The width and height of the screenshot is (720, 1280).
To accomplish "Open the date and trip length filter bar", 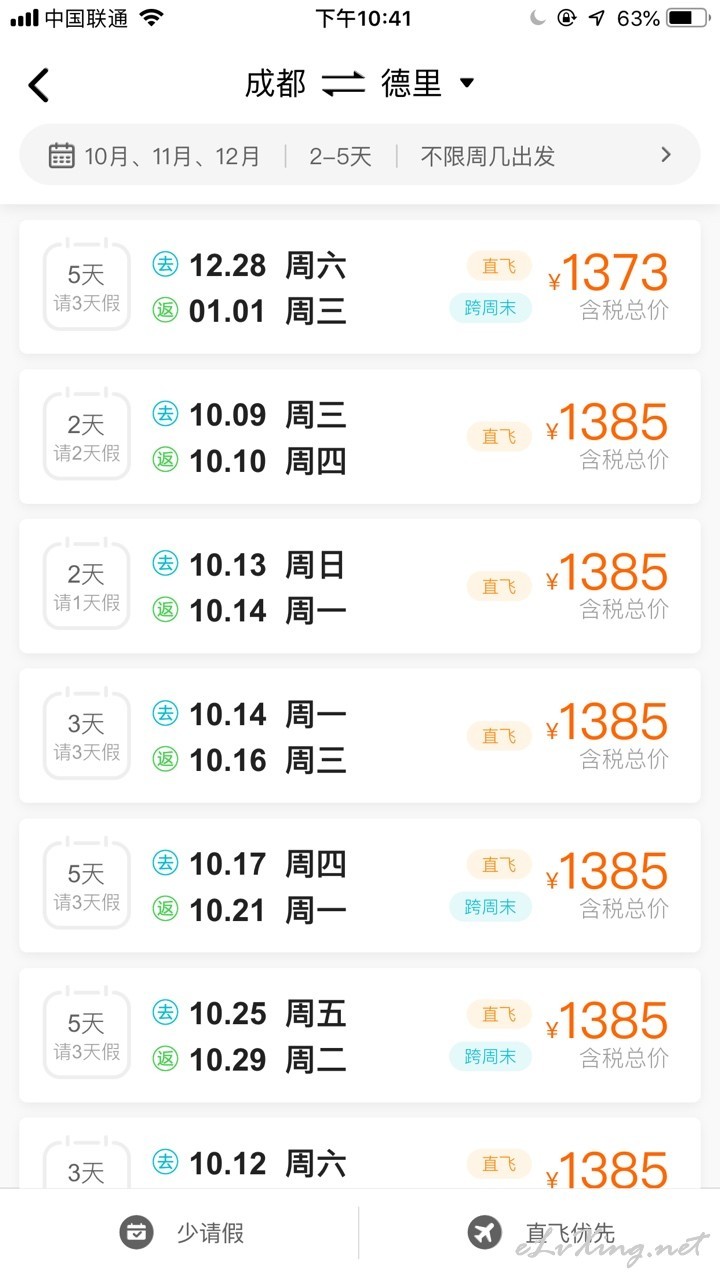I will click(360, 155).
